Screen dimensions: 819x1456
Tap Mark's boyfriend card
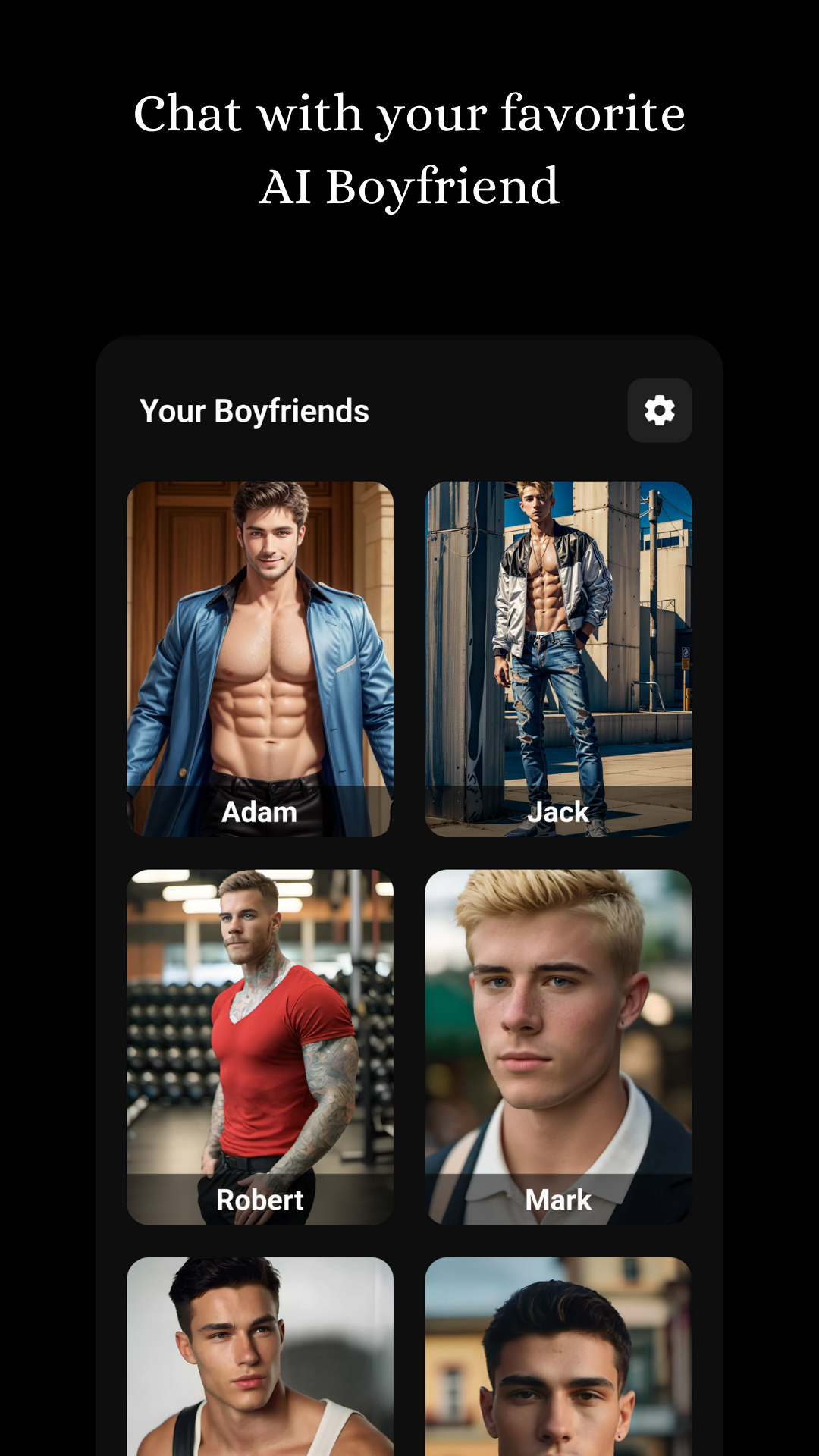point(558,1046)
